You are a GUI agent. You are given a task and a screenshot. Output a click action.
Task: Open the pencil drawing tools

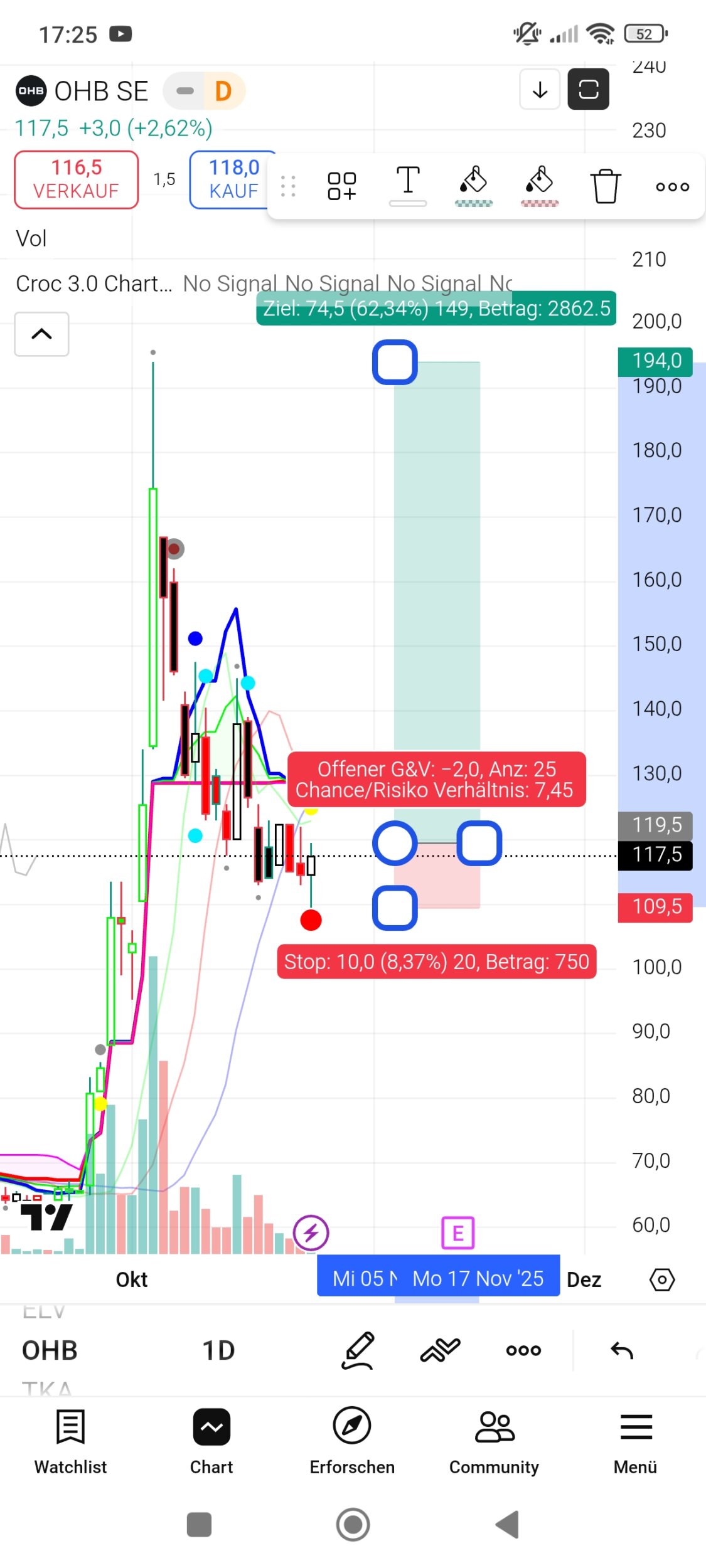[358, 1350]
